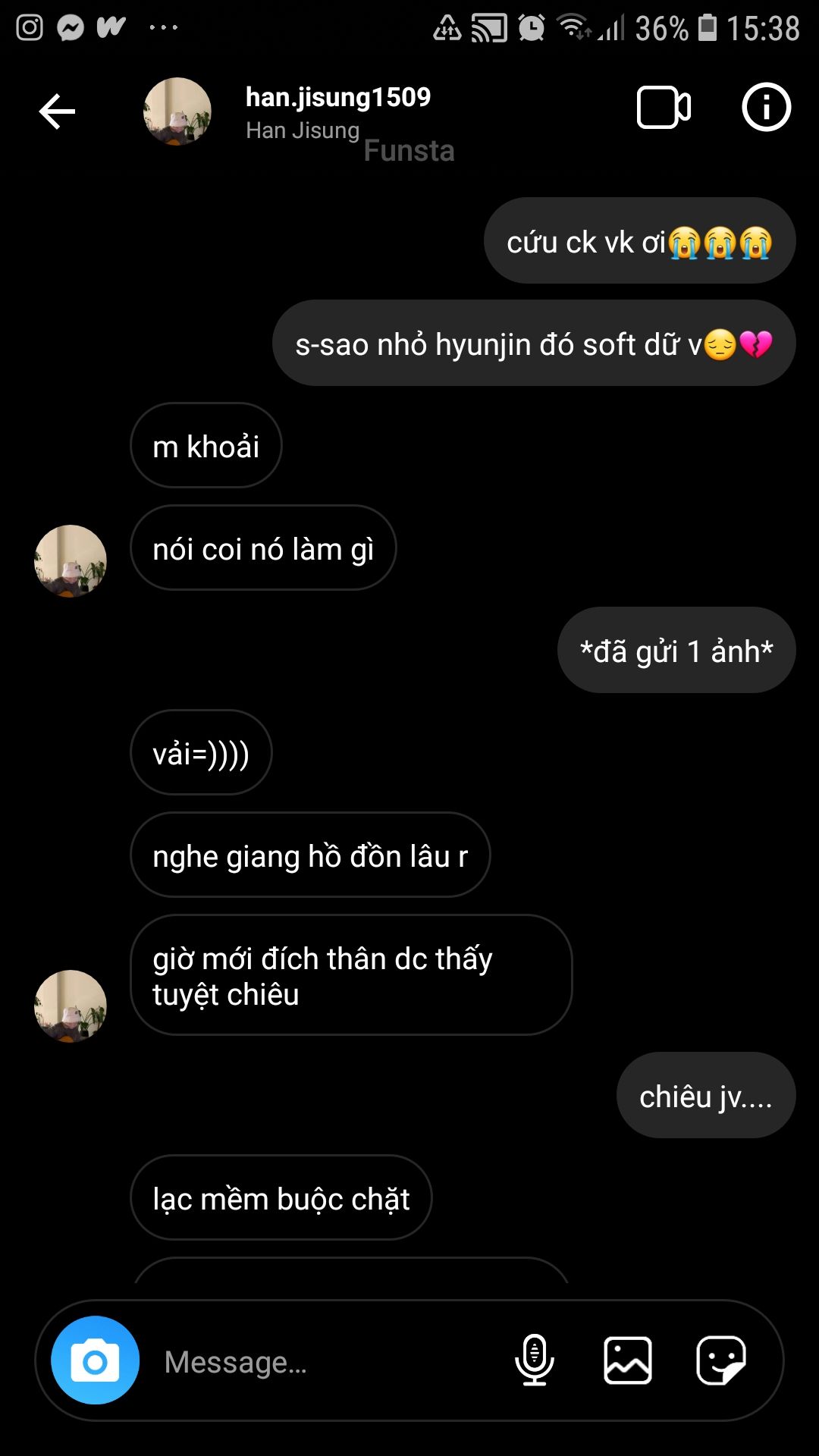819x1456 pixels.
Task: Tap the header profile picture
Action: [177, 111]
